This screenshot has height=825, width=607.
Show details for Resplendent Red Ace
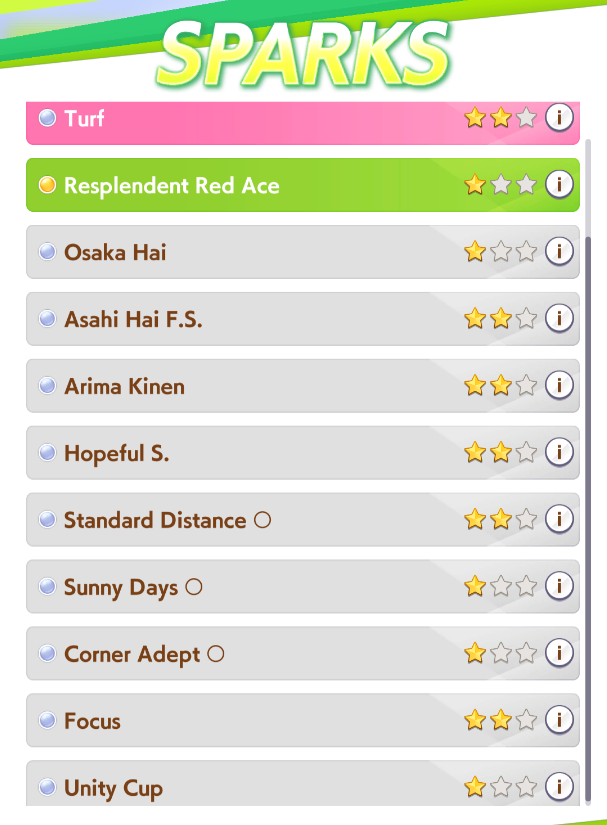tap(559, 185)
